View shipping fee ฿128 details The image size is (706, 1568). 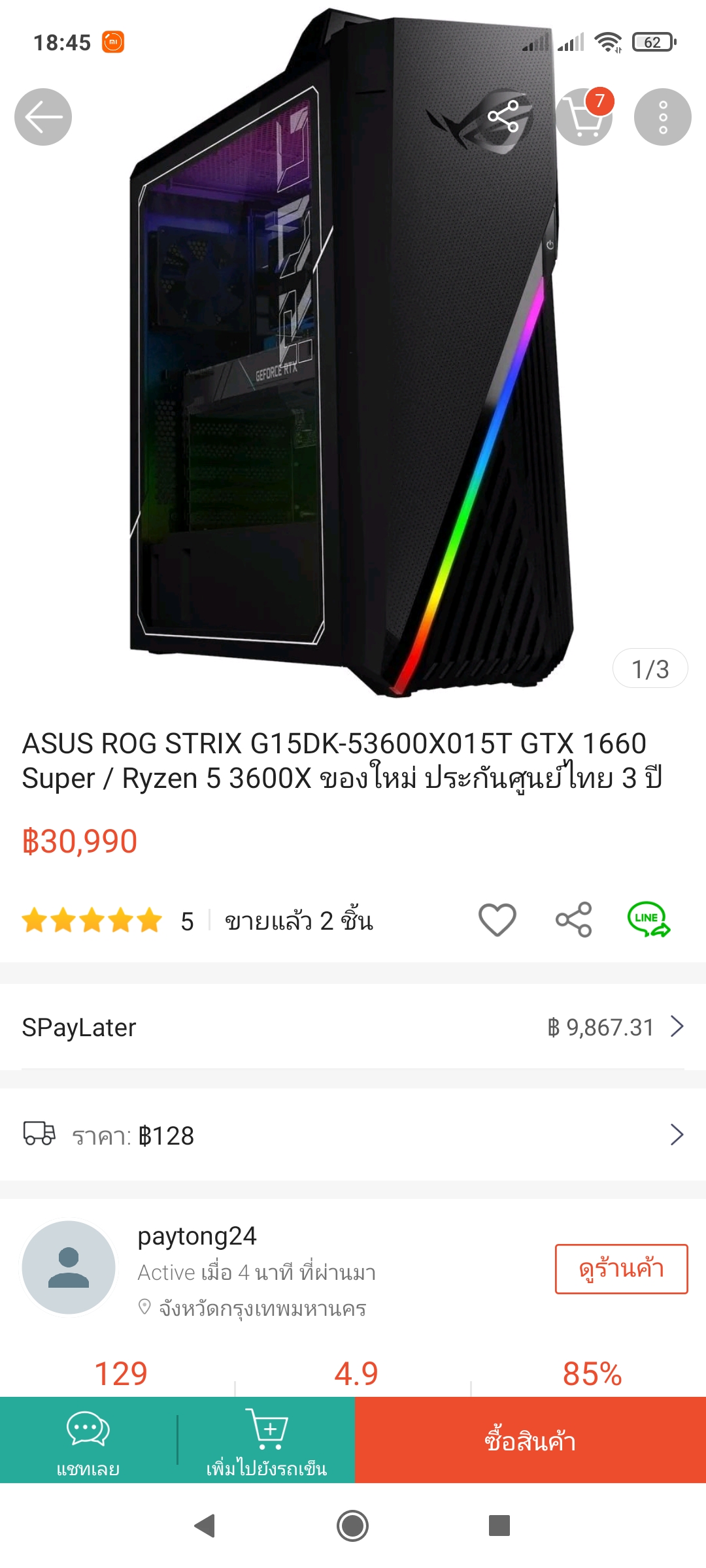click(353, 1135)
